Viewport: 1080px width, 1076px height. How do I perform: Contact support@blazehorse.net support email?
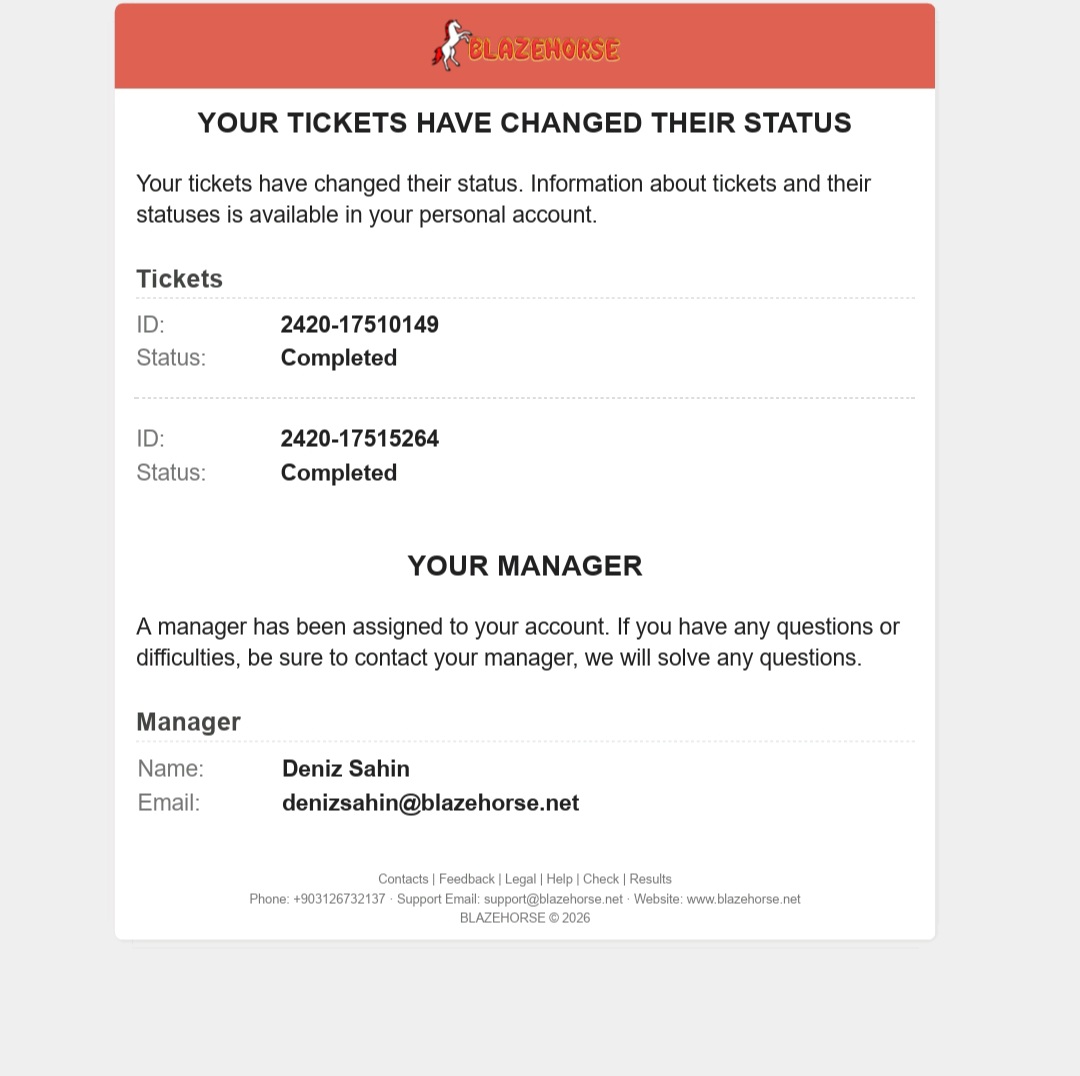point(553,899)
